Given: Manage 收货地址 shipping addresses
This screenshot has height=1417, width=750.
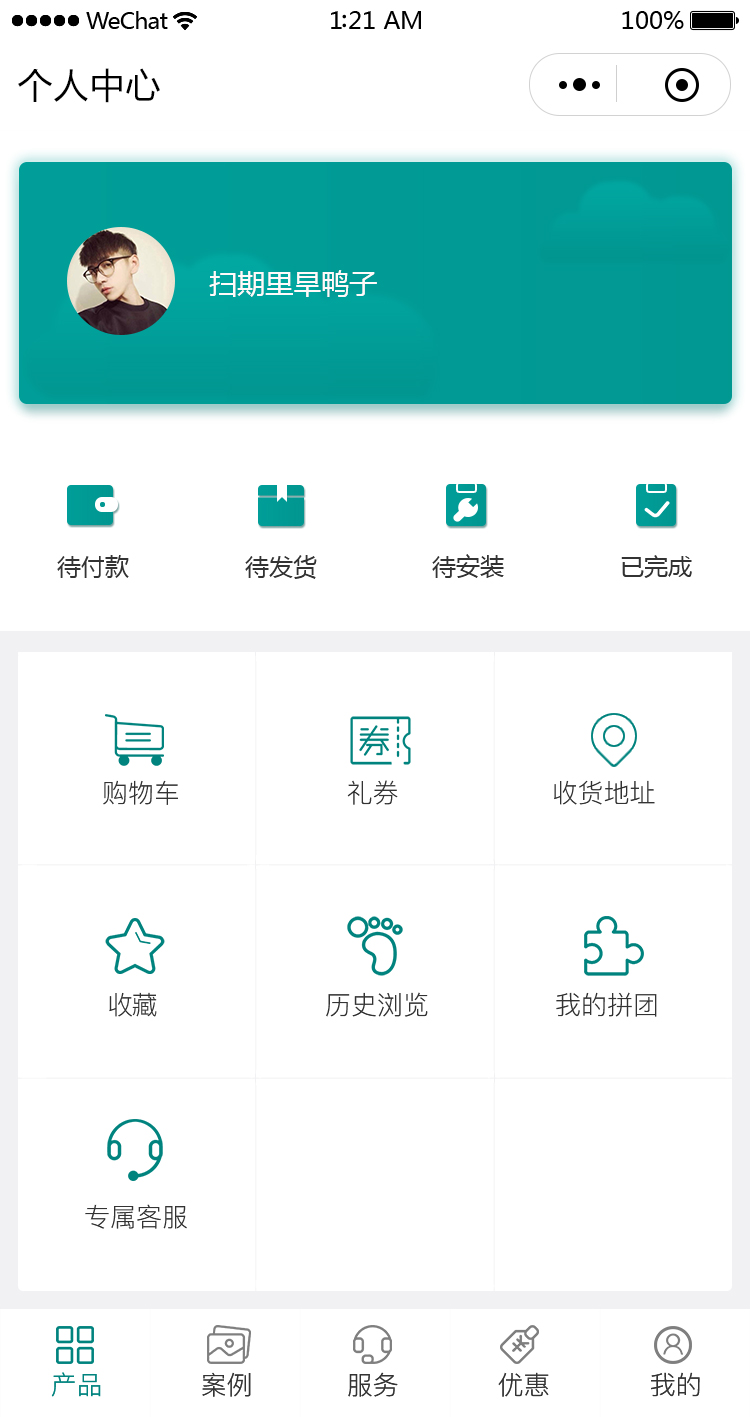Looking at the screenshot, I should coord(612,759).
